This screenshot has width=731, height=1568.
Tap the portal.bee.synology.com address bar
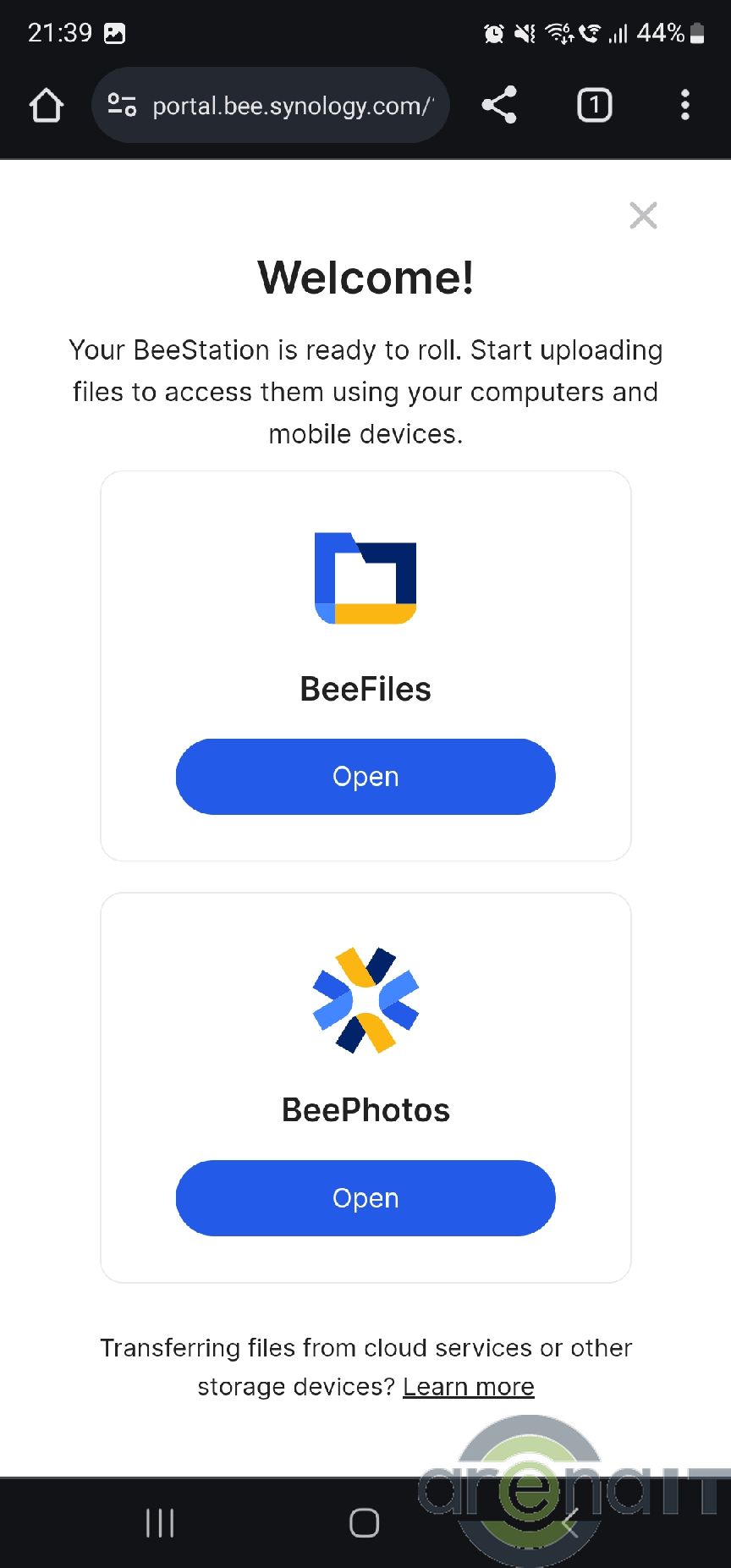[288, 106]
